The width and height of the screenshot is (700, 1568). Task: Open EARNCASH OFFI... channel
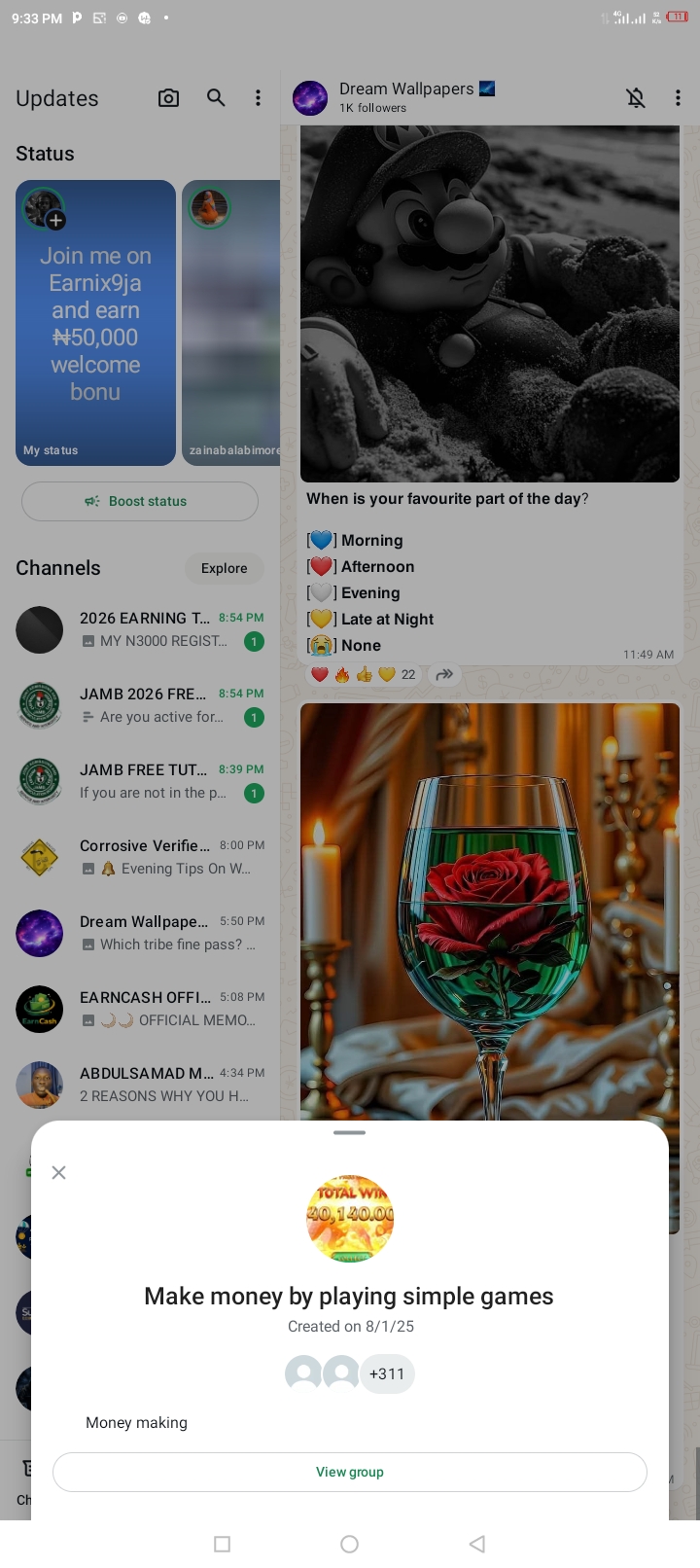point(141,1009)
